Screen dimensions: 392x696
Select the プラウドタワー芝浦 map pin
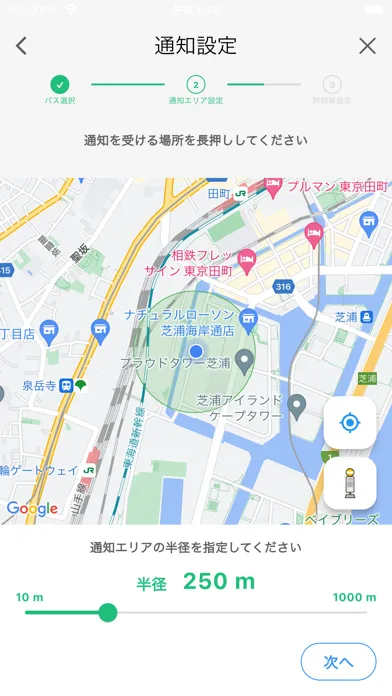tap(244, 362)
